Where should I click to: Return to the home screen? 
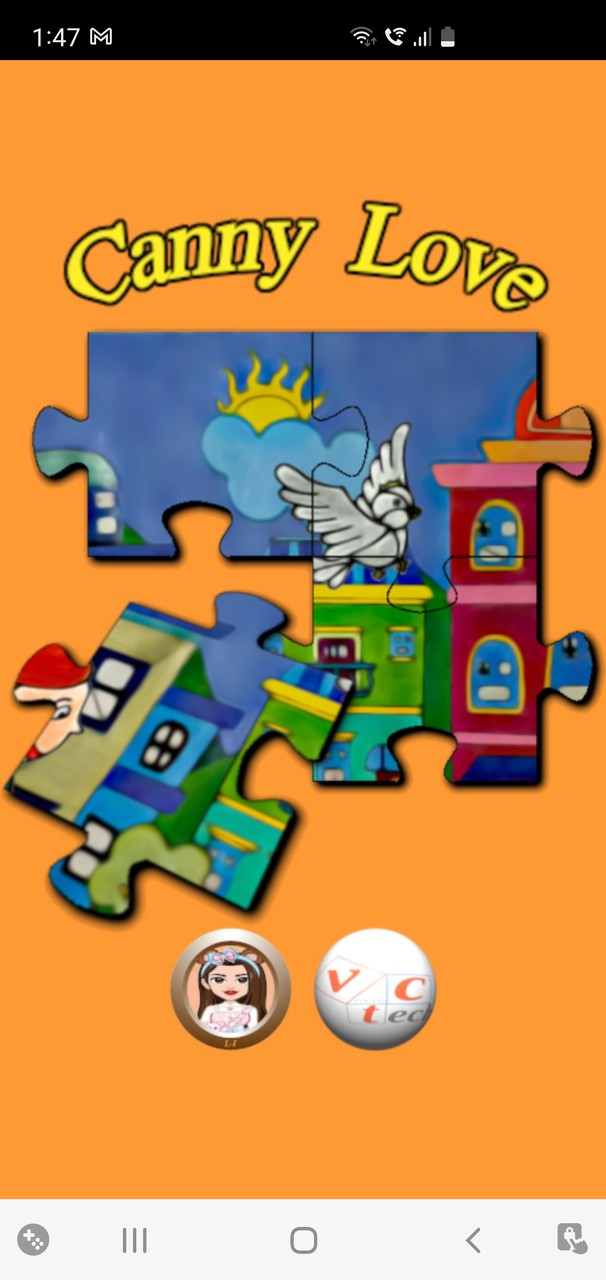point(303,1241)
